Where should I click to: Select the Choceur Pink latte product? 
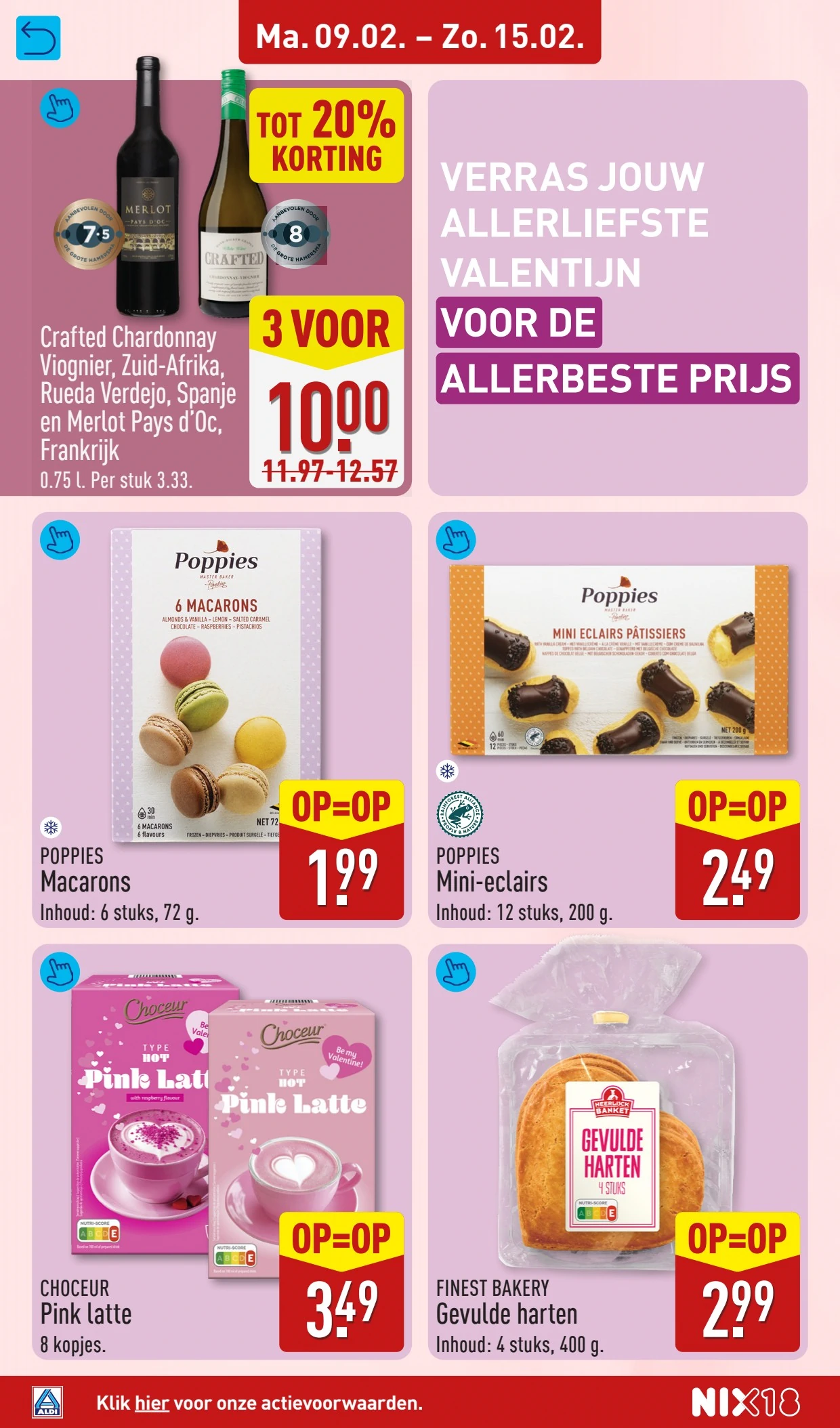[x=221, y=1152]
